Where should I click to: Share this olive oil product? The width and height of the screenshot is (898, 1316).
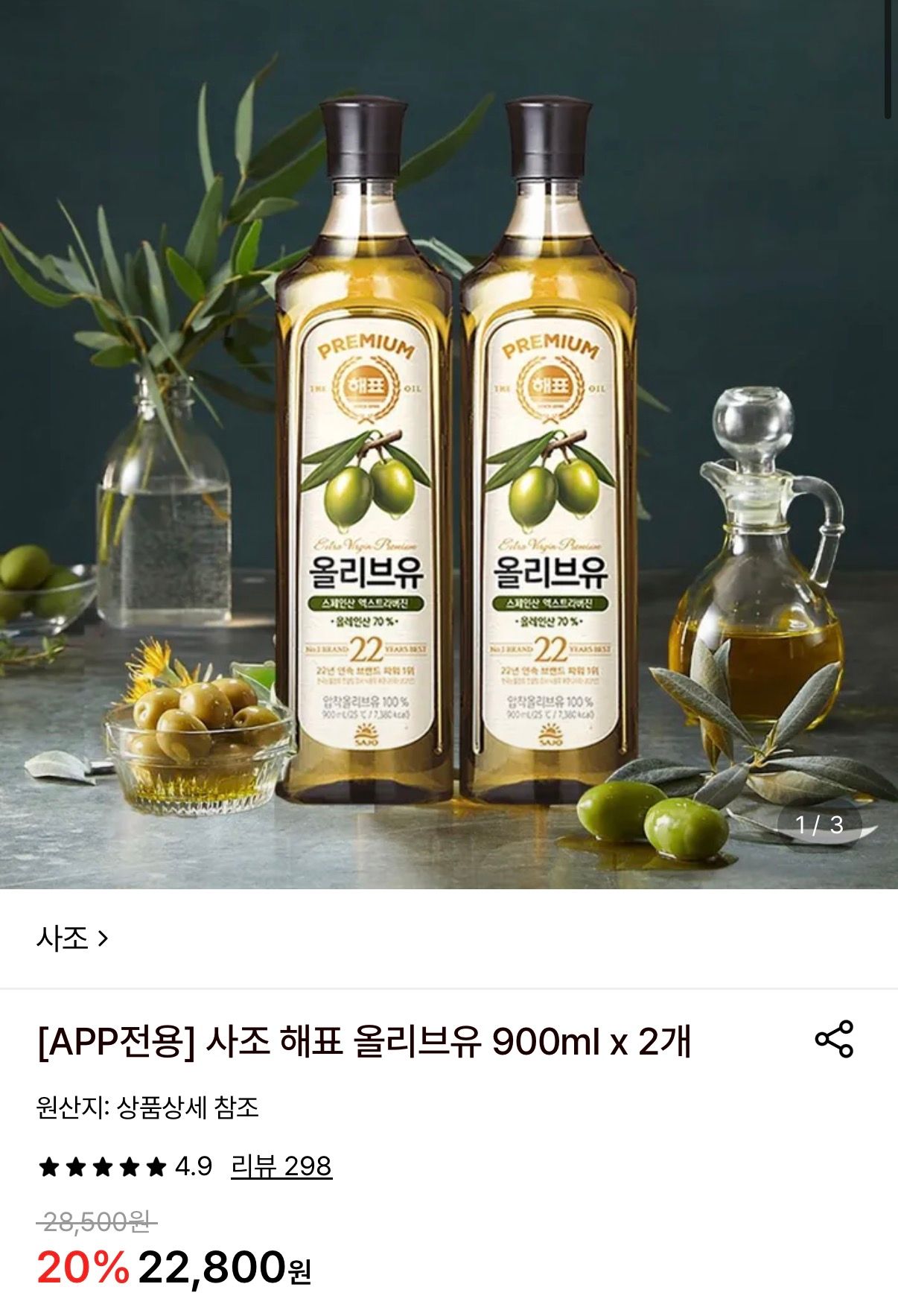click(x=834, y=1039)
